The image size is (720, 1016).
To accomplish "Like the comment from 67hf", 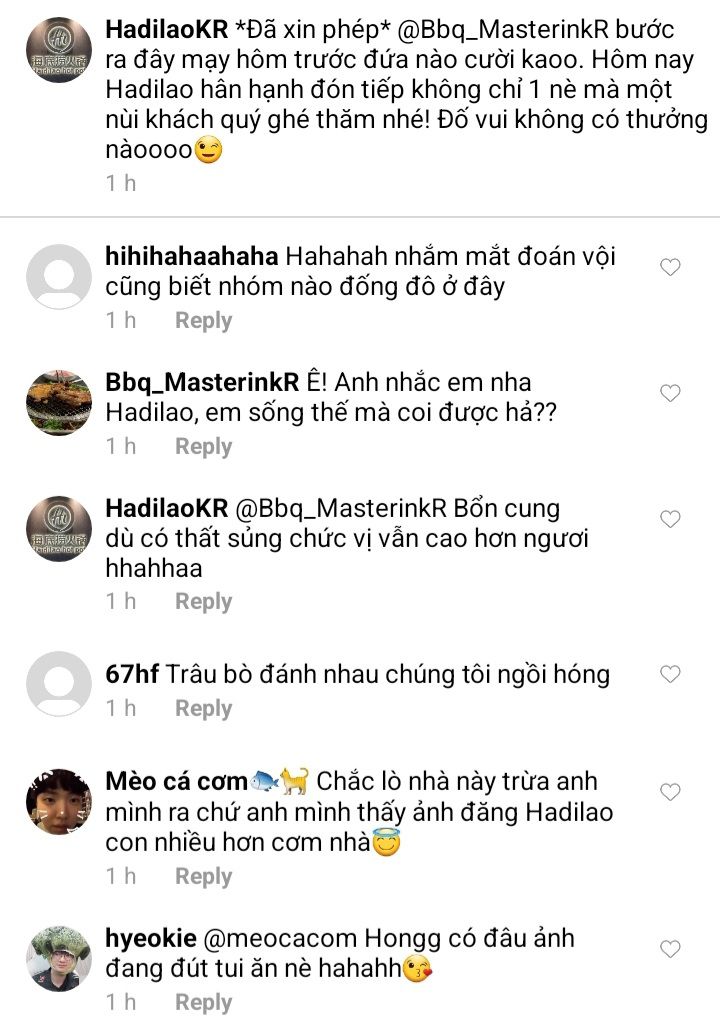I will 670,674.
